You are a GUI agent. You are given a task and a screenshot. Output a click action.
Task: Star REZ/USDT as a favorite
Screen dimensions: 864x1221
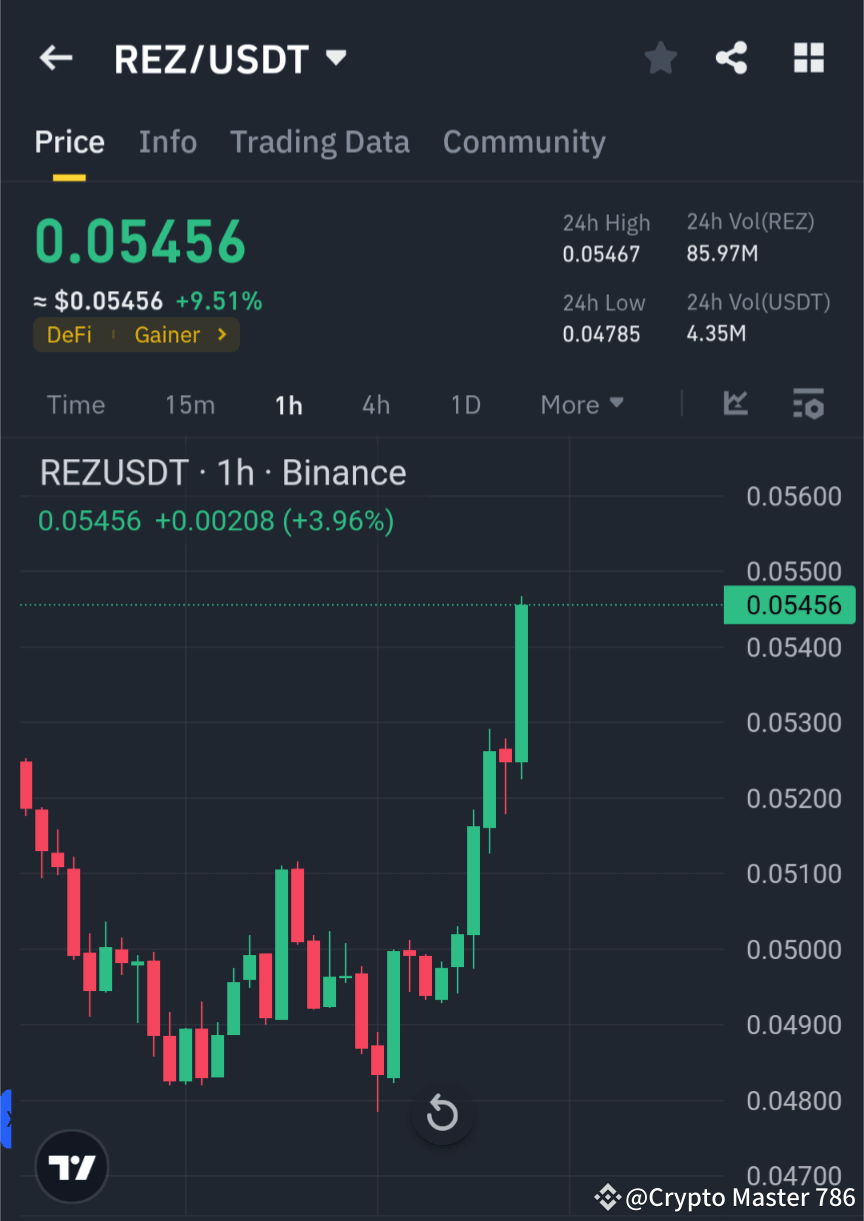660,57
